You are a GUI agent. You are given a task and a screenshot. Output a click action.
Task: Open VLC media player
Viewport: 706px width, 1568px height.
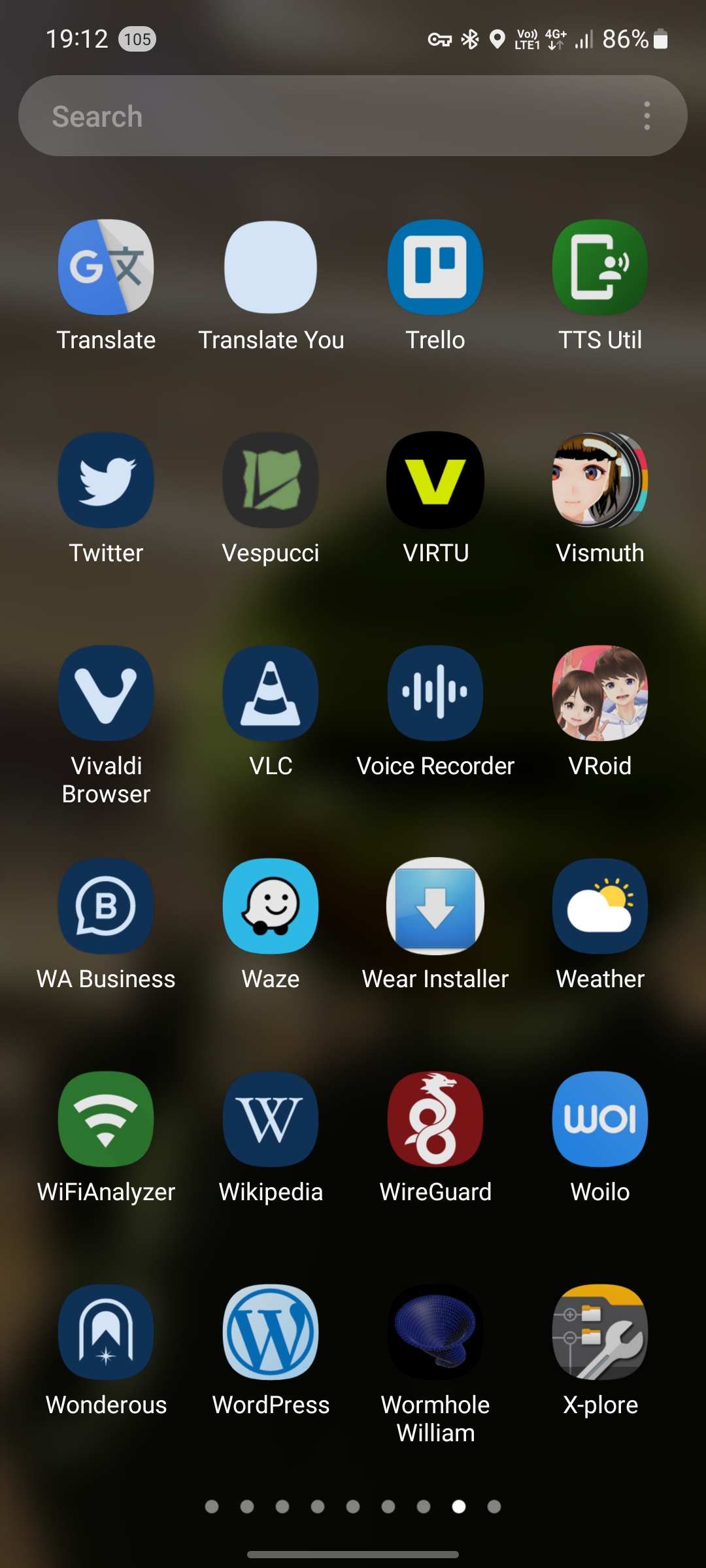[271, 694]
